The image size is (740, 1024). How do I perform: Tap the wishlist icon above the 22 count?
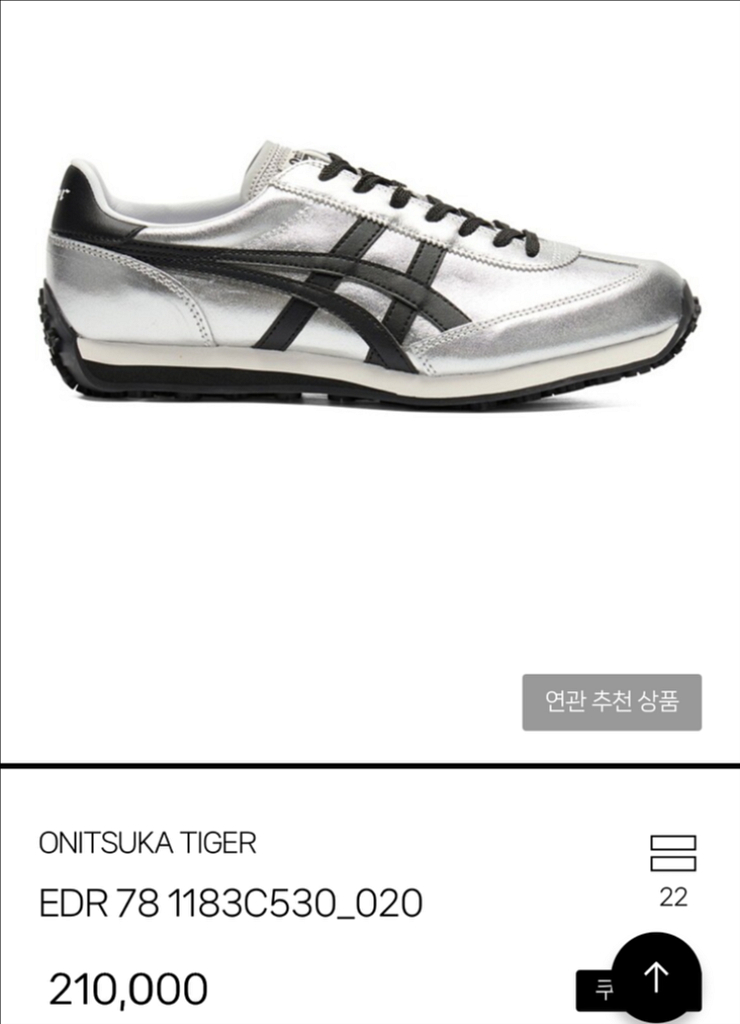[x=673, y=852]
